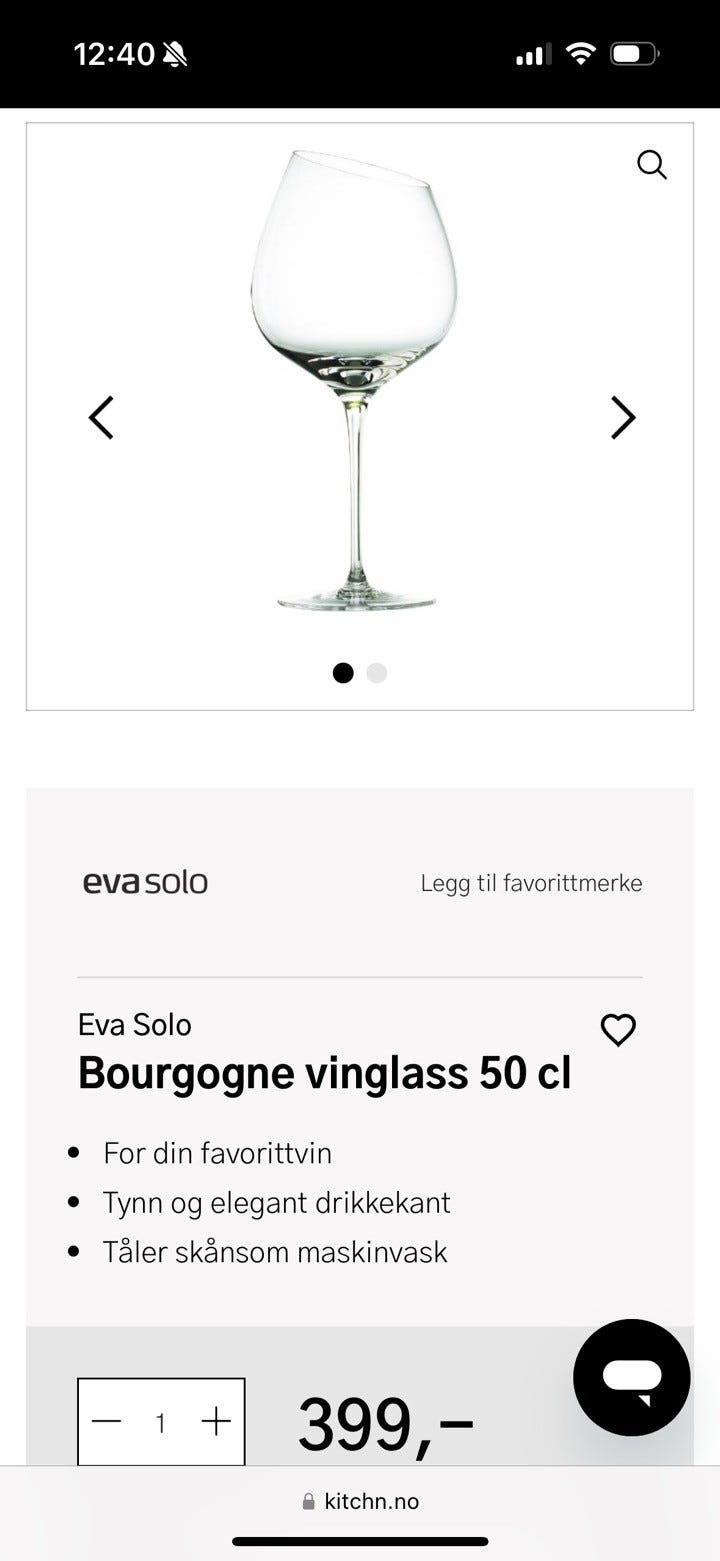This screenshot has width=720, height=1561.
Task: Tap Legg til favorittmerke
Action: point(531,883)
